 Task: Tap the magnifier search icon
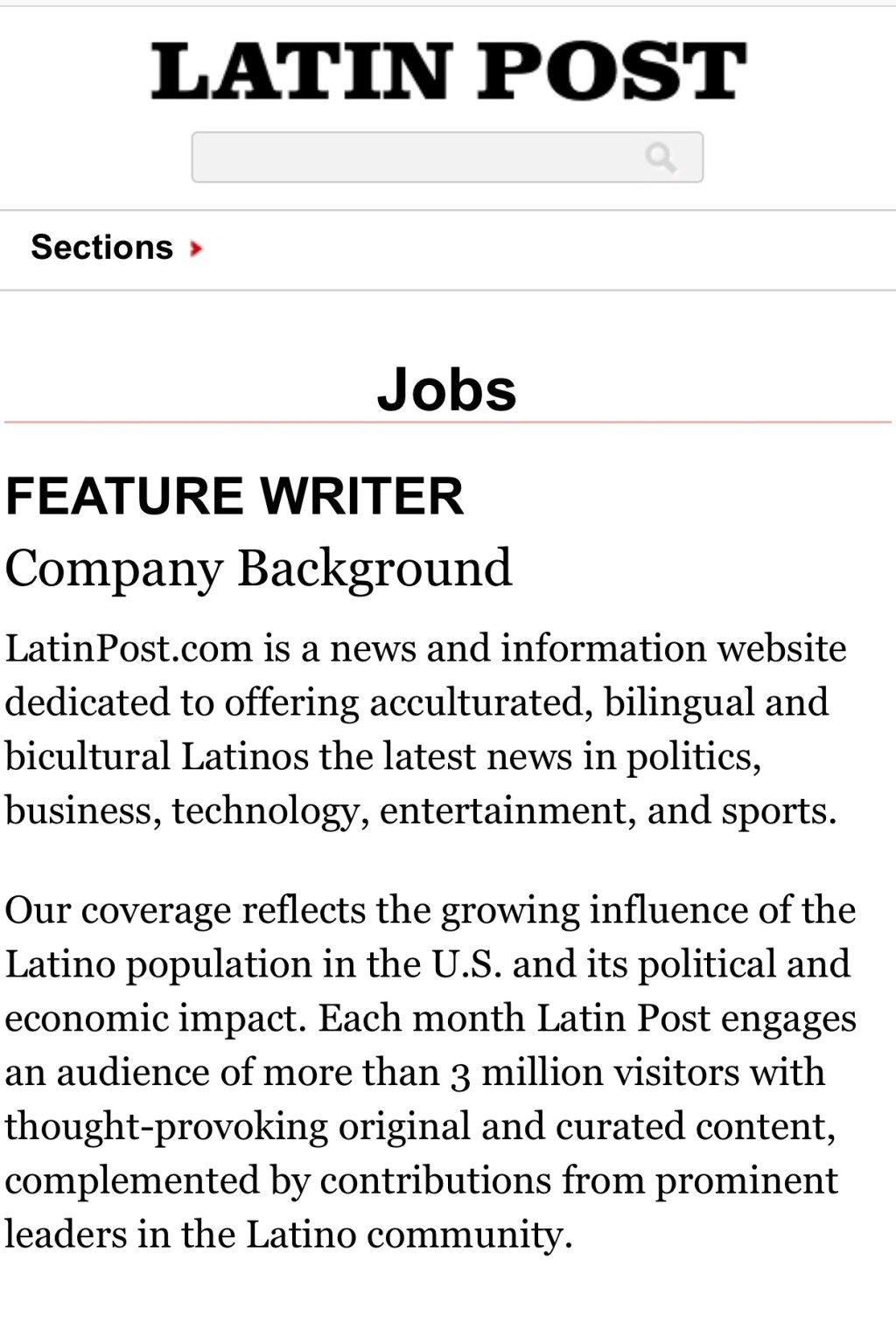[x=661, y=157]
